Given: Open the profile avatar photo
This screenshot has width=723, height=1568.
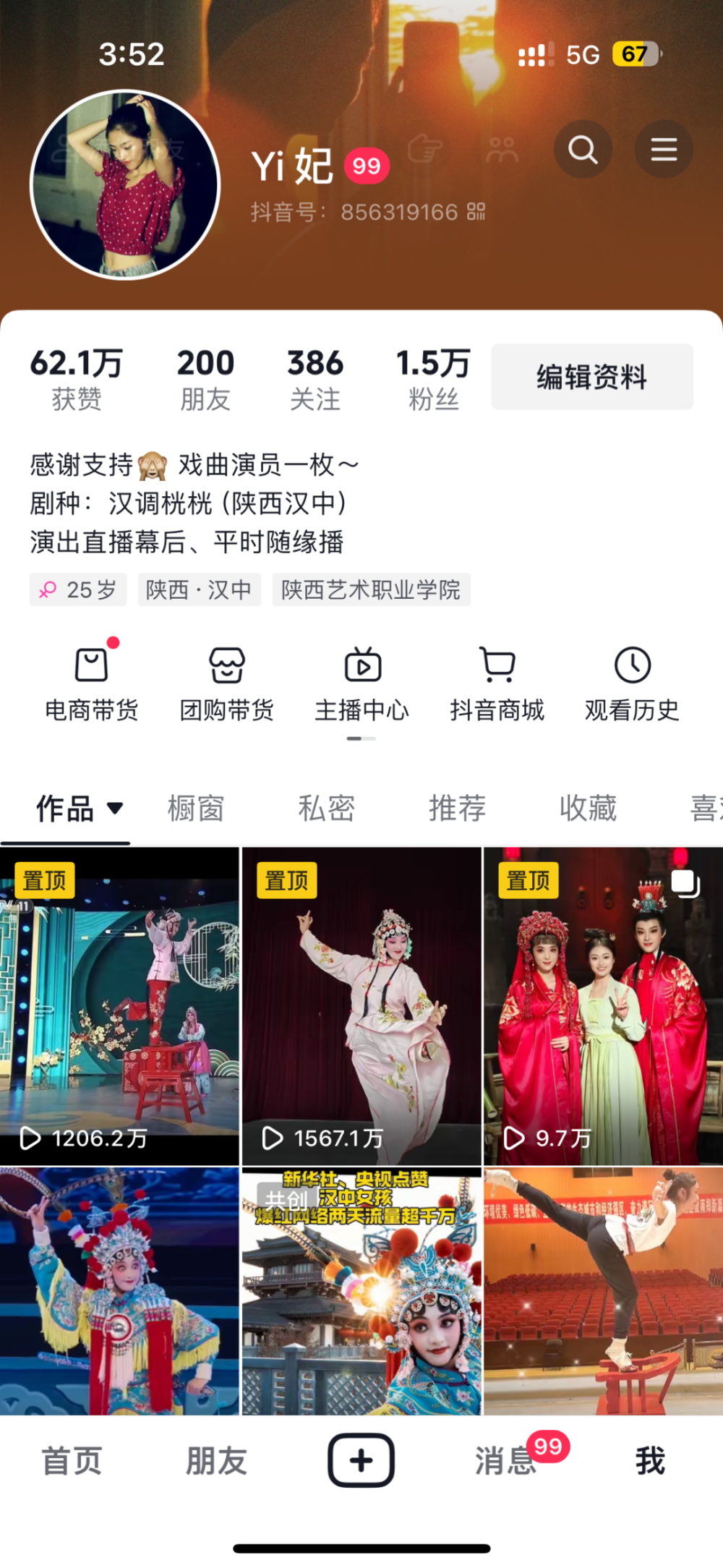Looking at the screenshot, I should pyautogui.click(x=125, y=184).
